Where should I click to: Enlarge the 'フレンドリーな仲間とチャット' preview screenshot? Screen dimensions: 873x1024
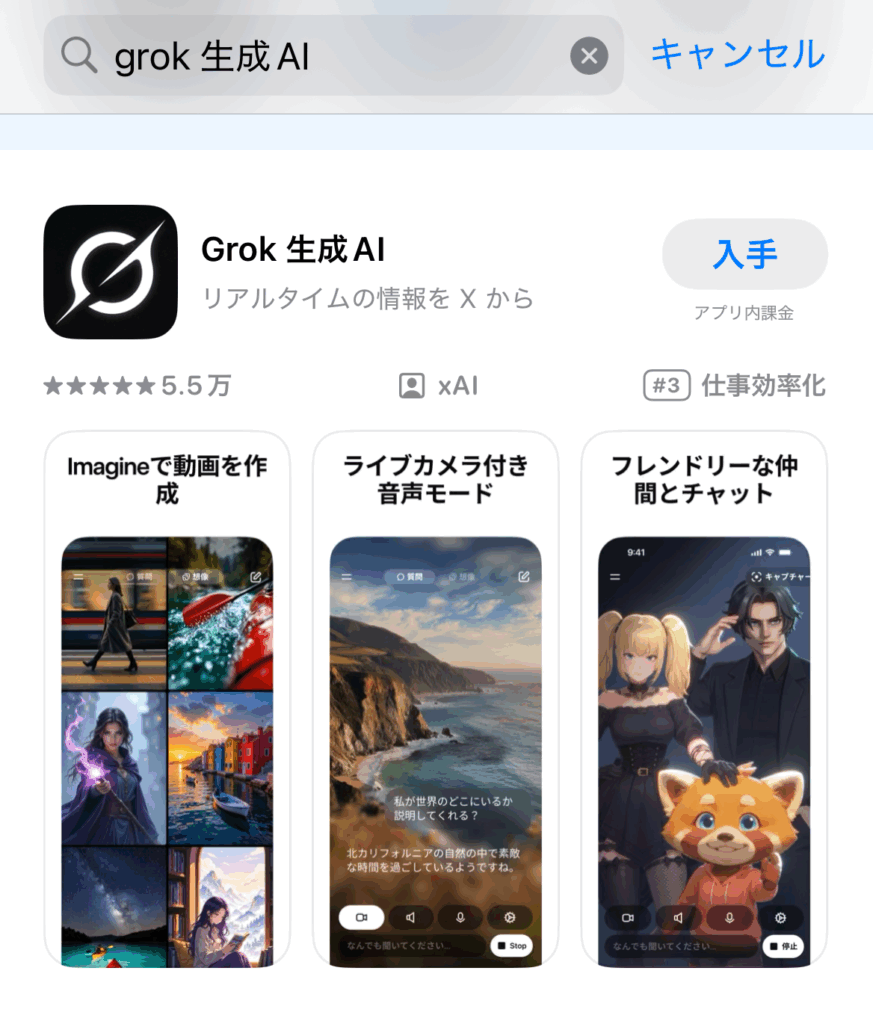tap(704, 700)
